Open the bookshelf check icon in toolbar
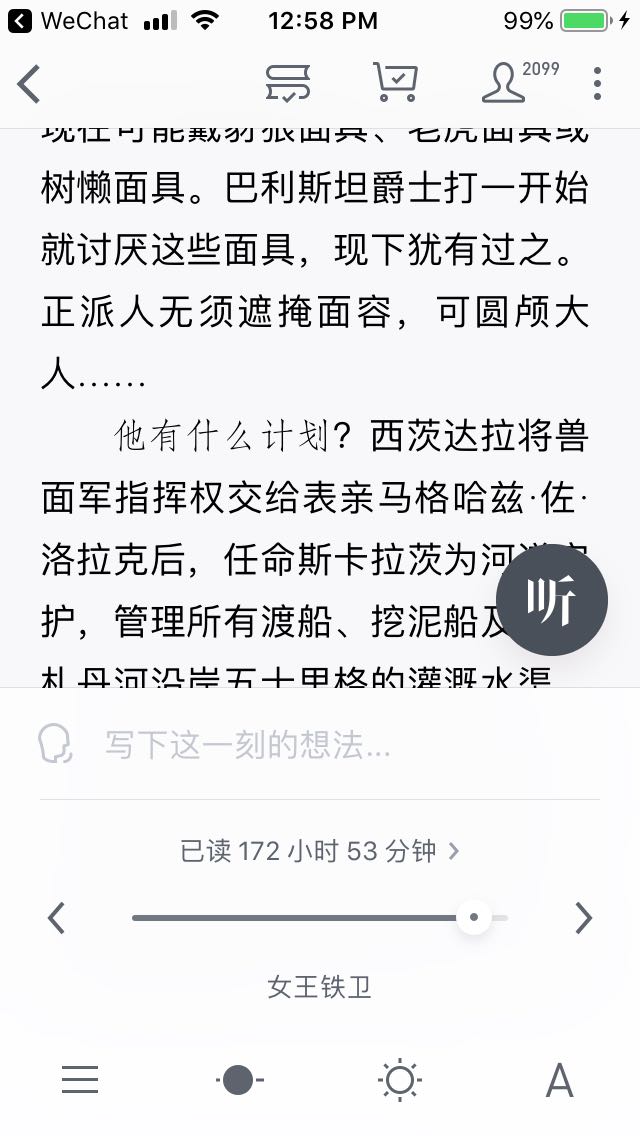Viewport: 640px width, 1136px height. click(x=288, y=83)
